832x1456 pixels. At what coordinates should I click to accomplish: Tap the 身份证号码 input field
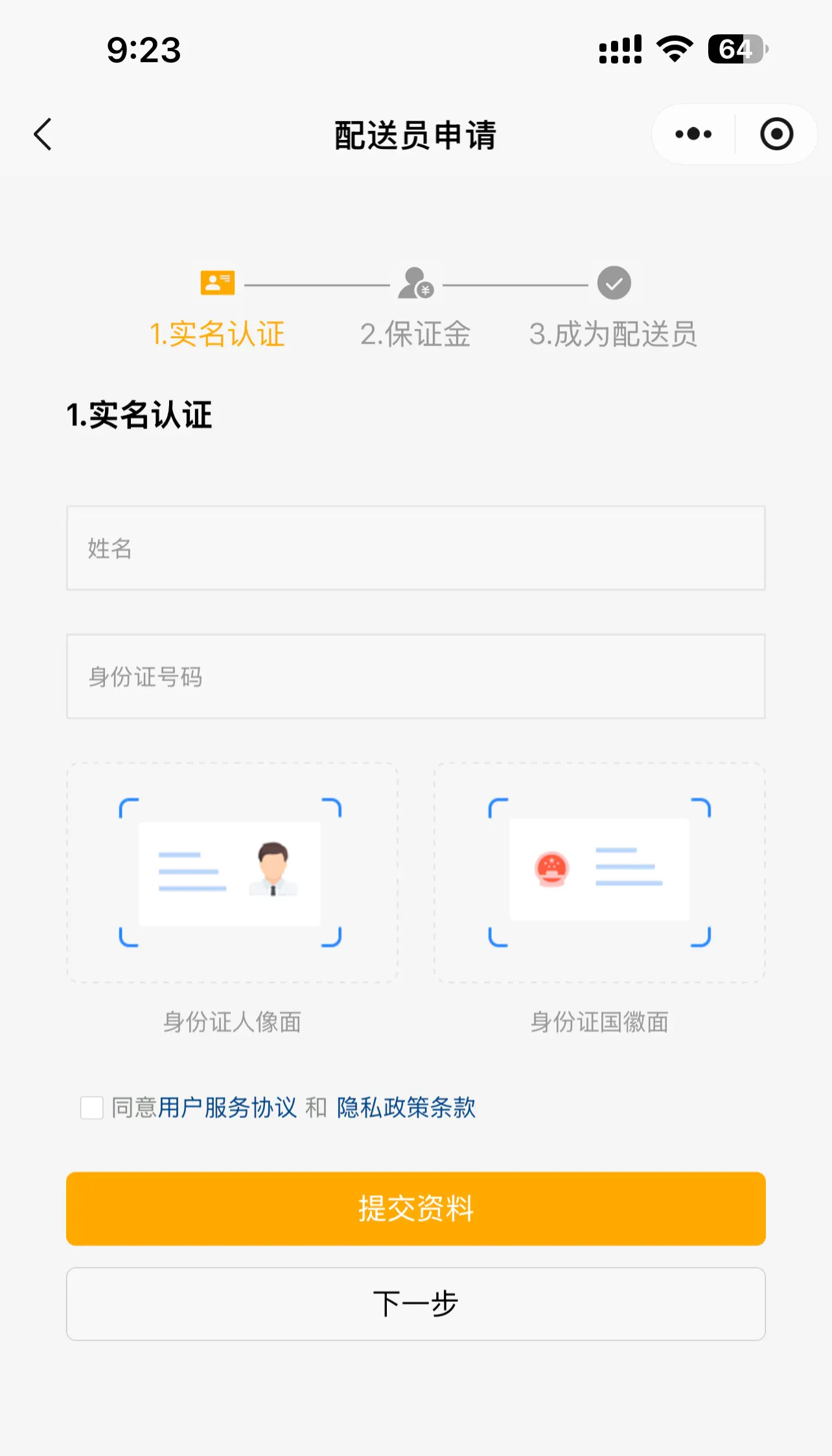tap(415, 676)
